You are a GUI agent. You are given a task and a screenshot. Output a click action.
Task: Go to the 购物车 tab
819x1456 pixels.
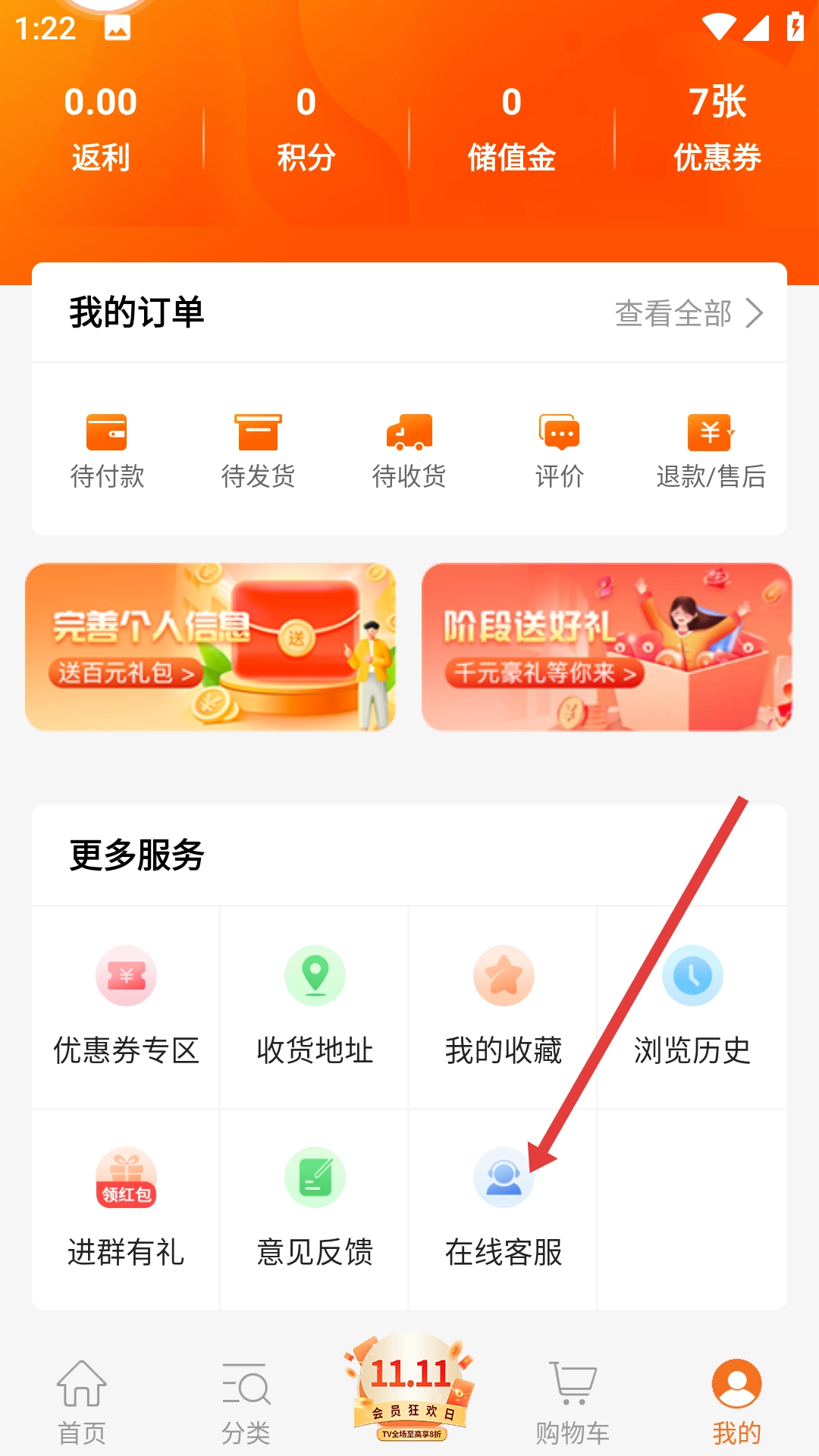(573, 1401)
